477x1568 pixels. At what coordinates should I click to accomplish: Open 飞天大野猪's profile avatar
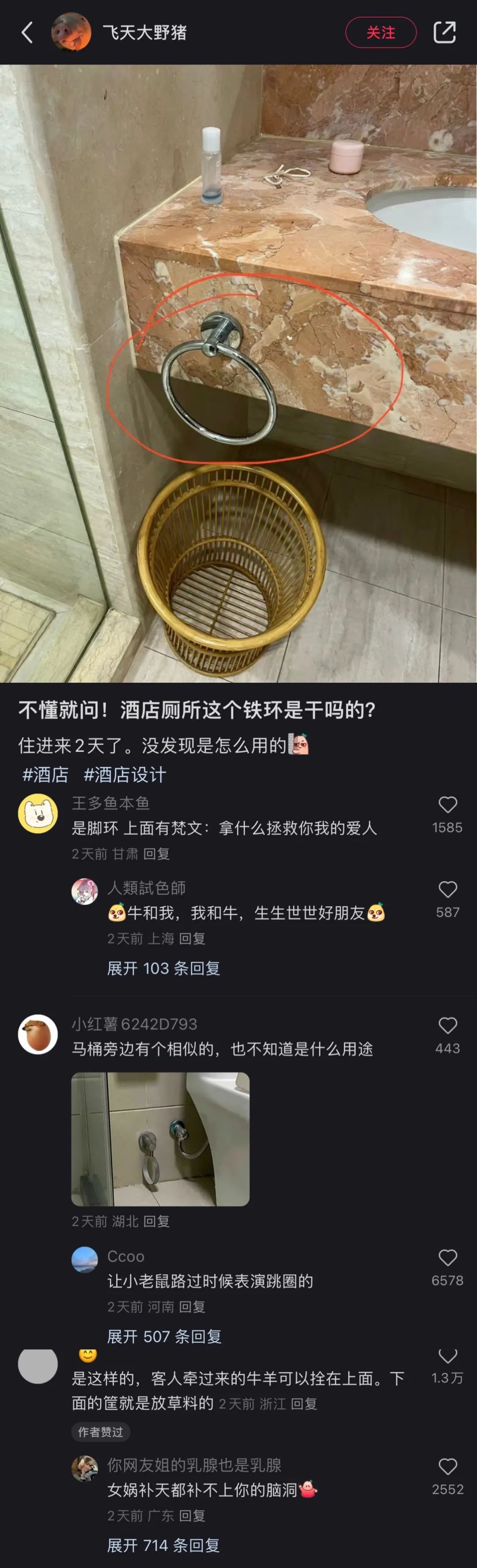pos(71,32)
